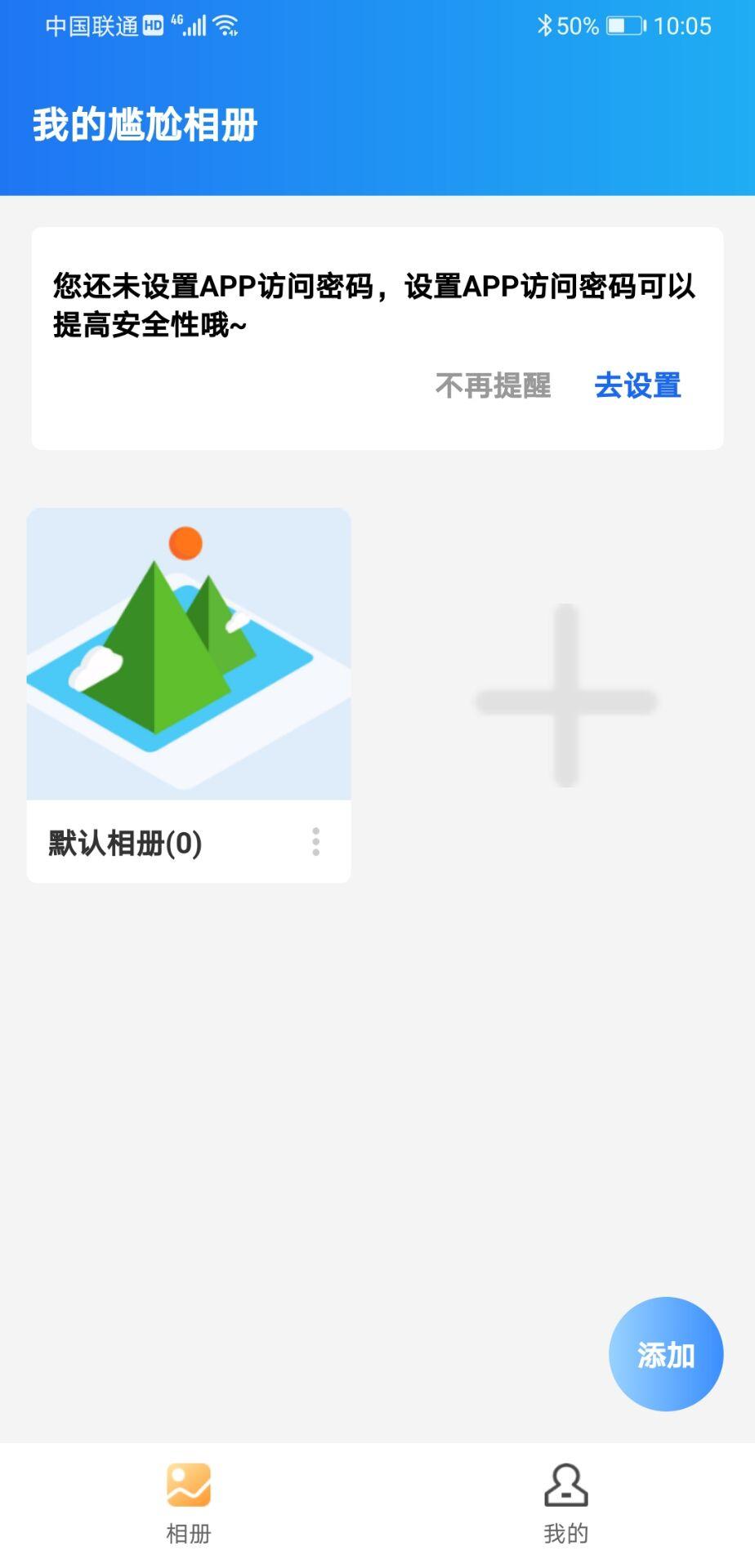This screenshot has height=1568, width=755.
Task: Tap 不再提醒 to dismiss the reminder
Action: [x=493, y=385]
